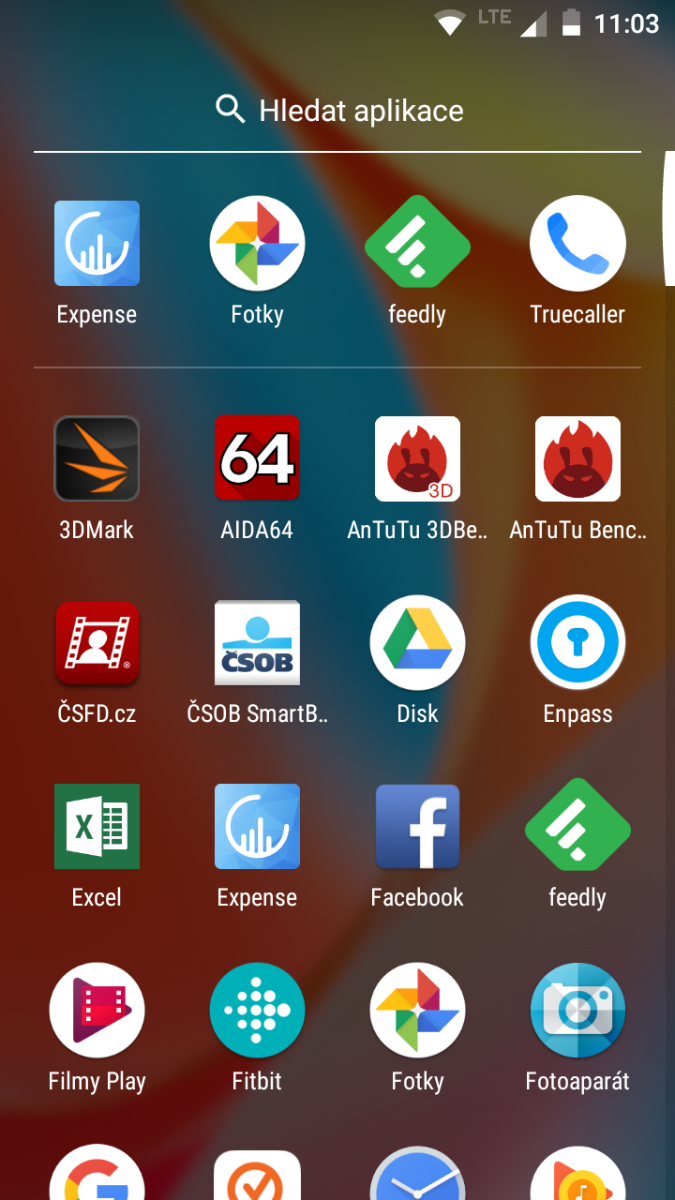Launch Excel
The width and height of the screenshot is (675, 1200).
(97, 827)
